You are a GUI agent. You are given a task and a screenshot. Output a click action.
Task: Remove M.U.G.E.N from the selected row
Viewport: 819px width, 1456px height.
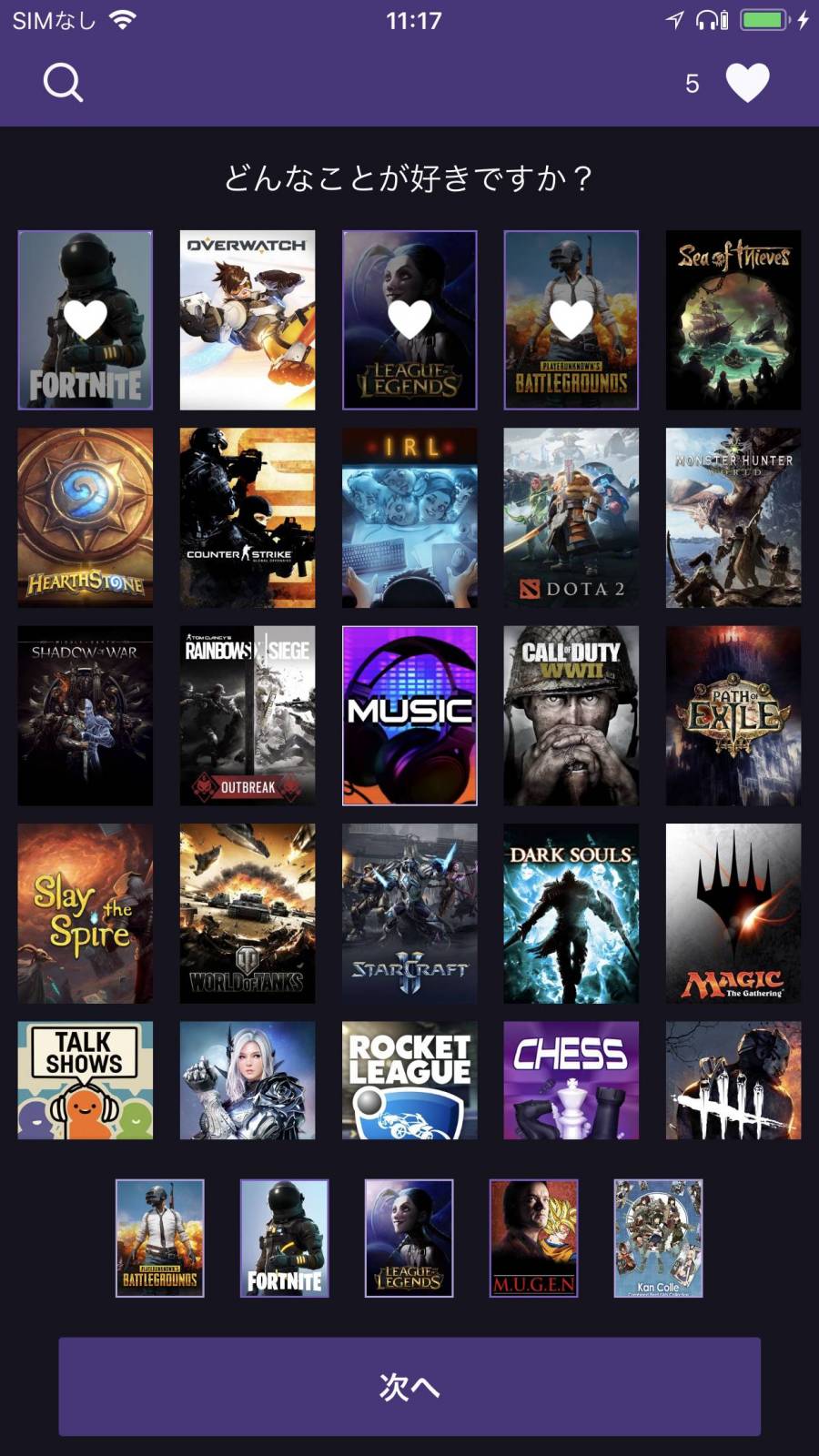click(x=533, y=1238)
